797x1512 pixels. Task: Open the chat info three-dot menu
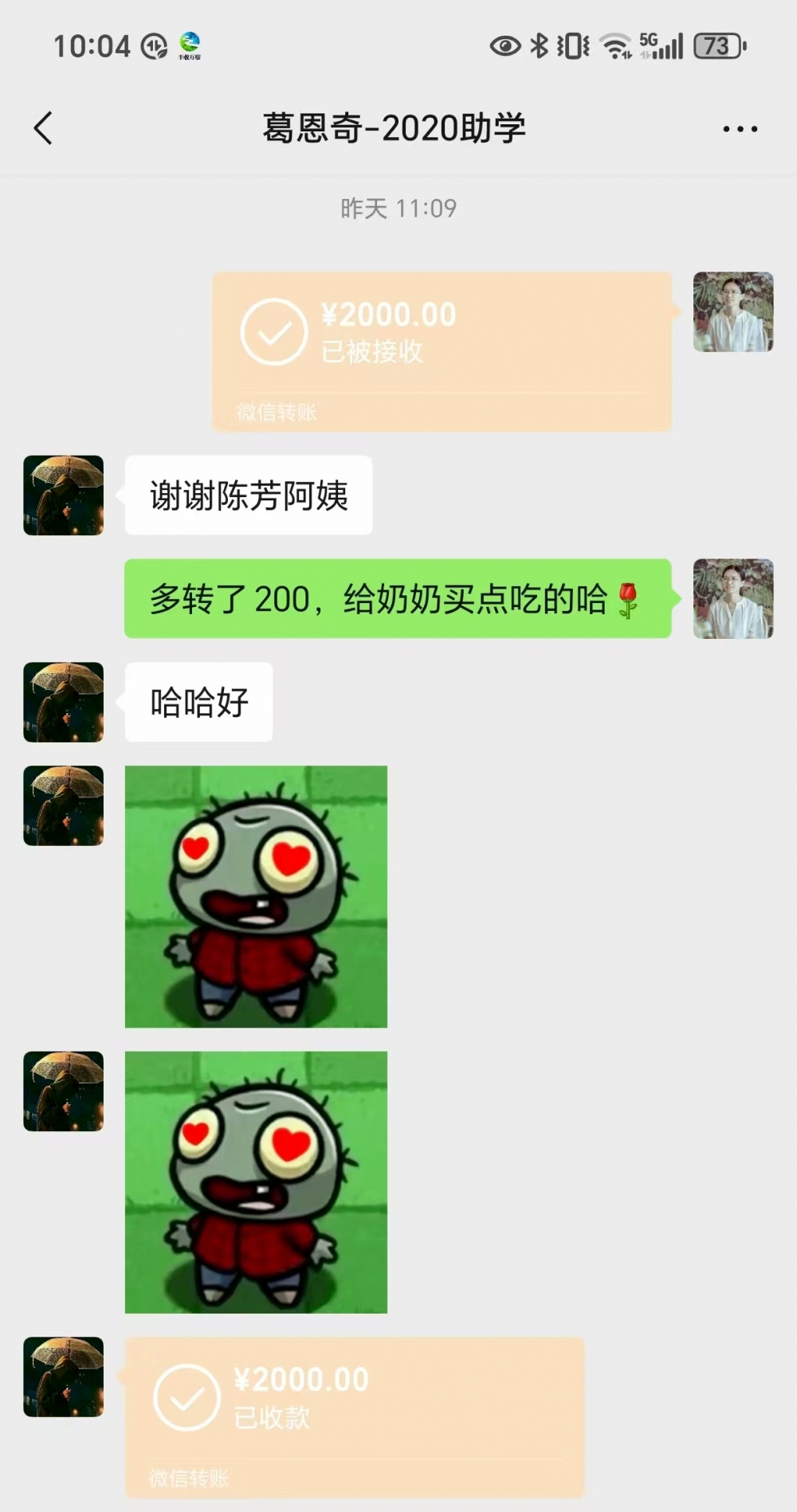(x=740, y=128)
